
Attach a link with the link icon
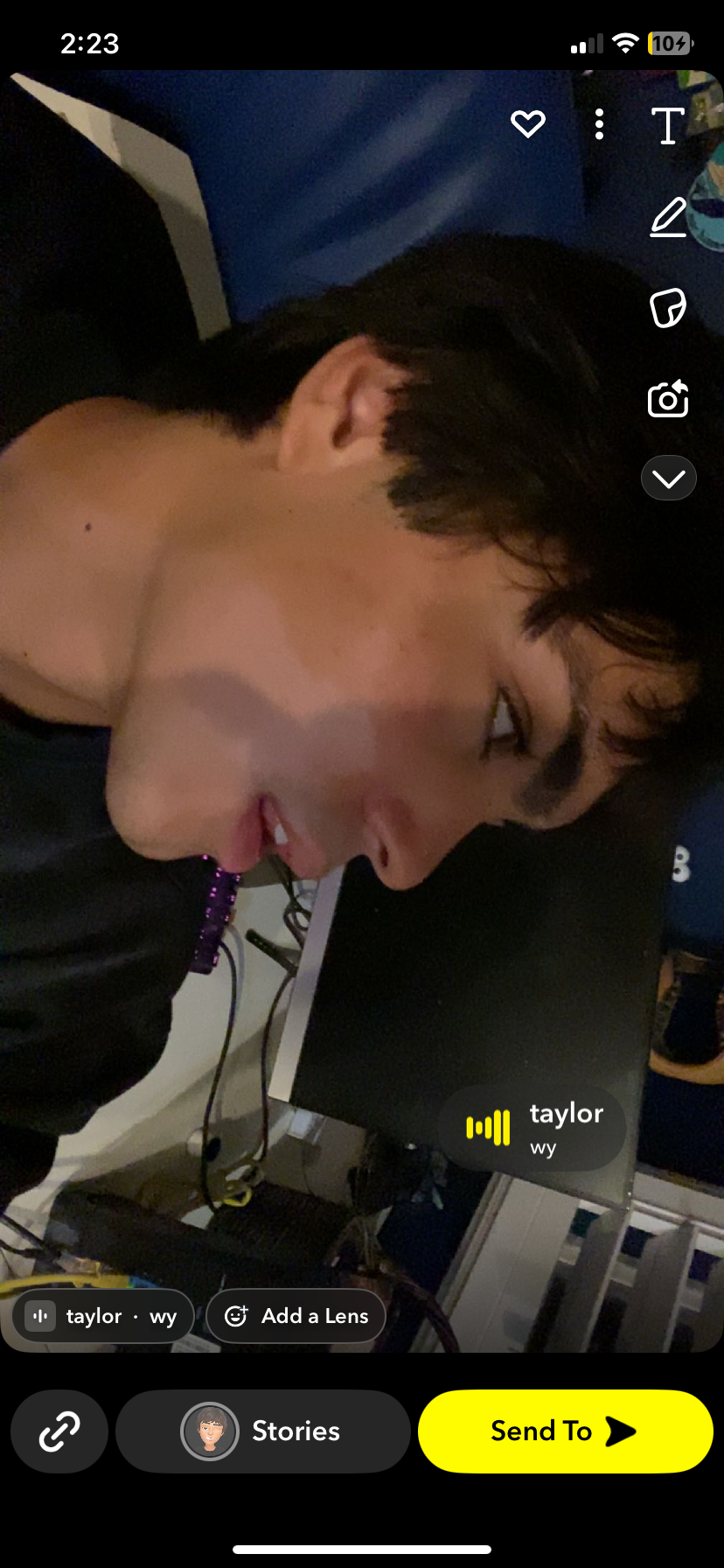pyautogui.click(x=59, y=1431)
